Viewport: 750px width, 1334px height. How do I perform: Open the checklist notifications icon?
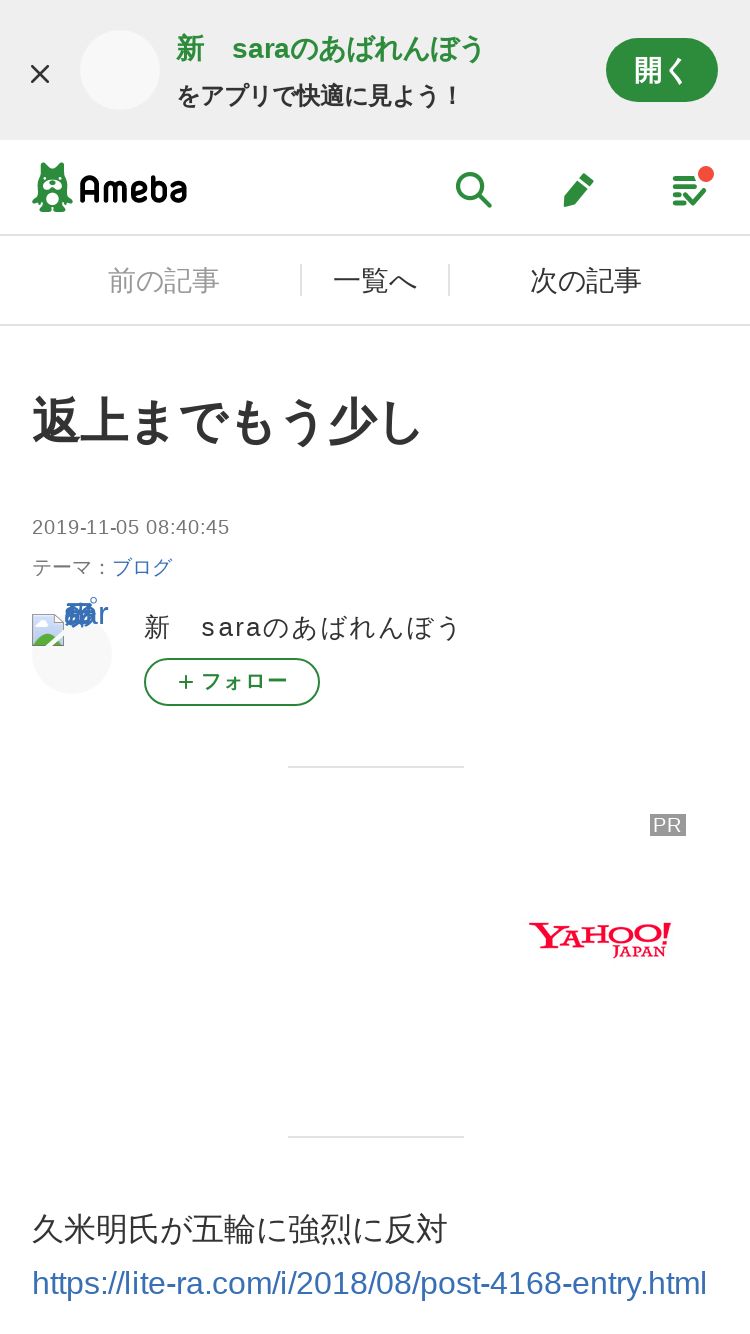(690, 188)
